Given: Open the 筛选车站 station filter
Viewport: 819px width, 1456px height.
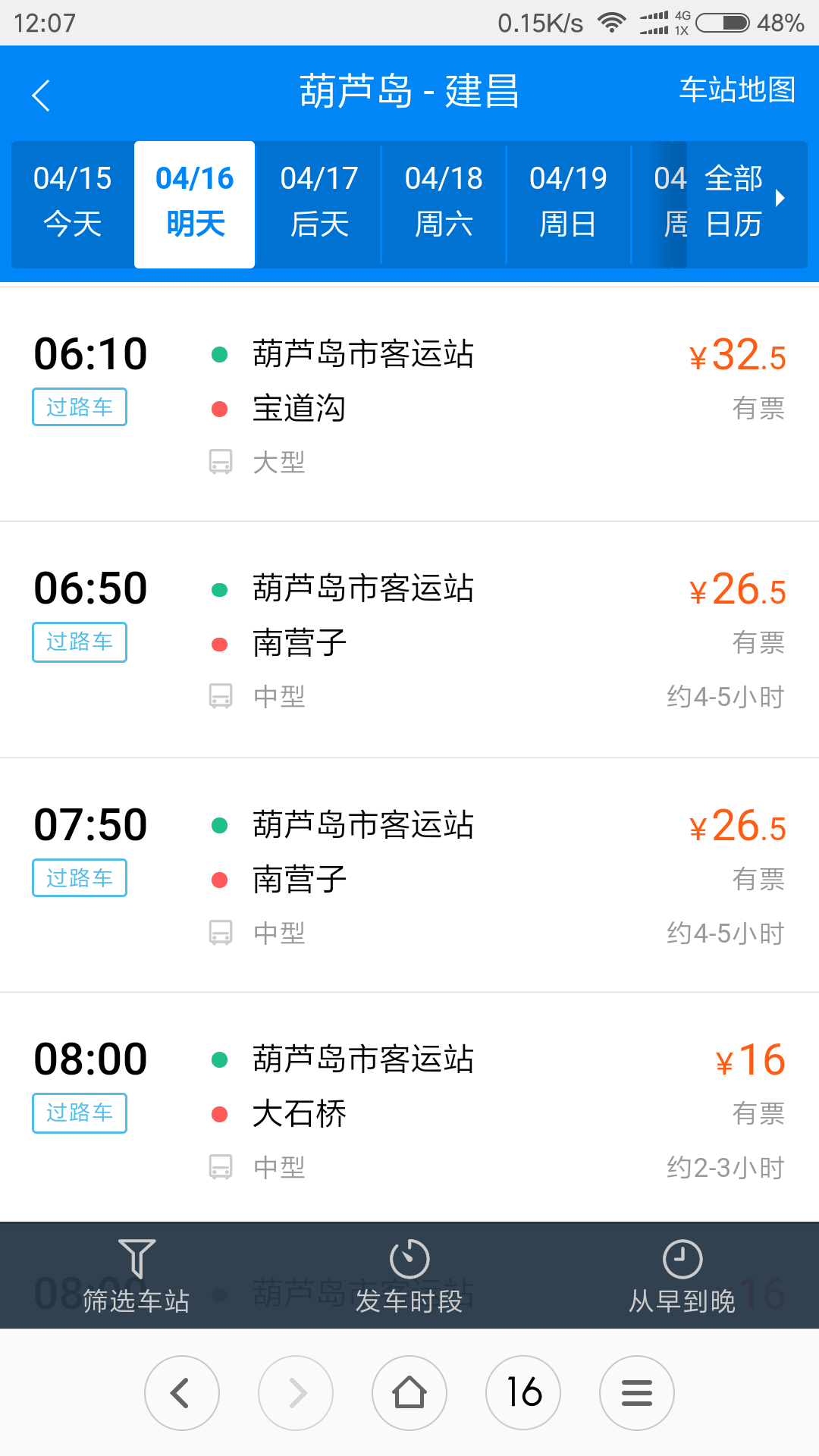Looking at the screenshot, I should [x=136, y=1277].
